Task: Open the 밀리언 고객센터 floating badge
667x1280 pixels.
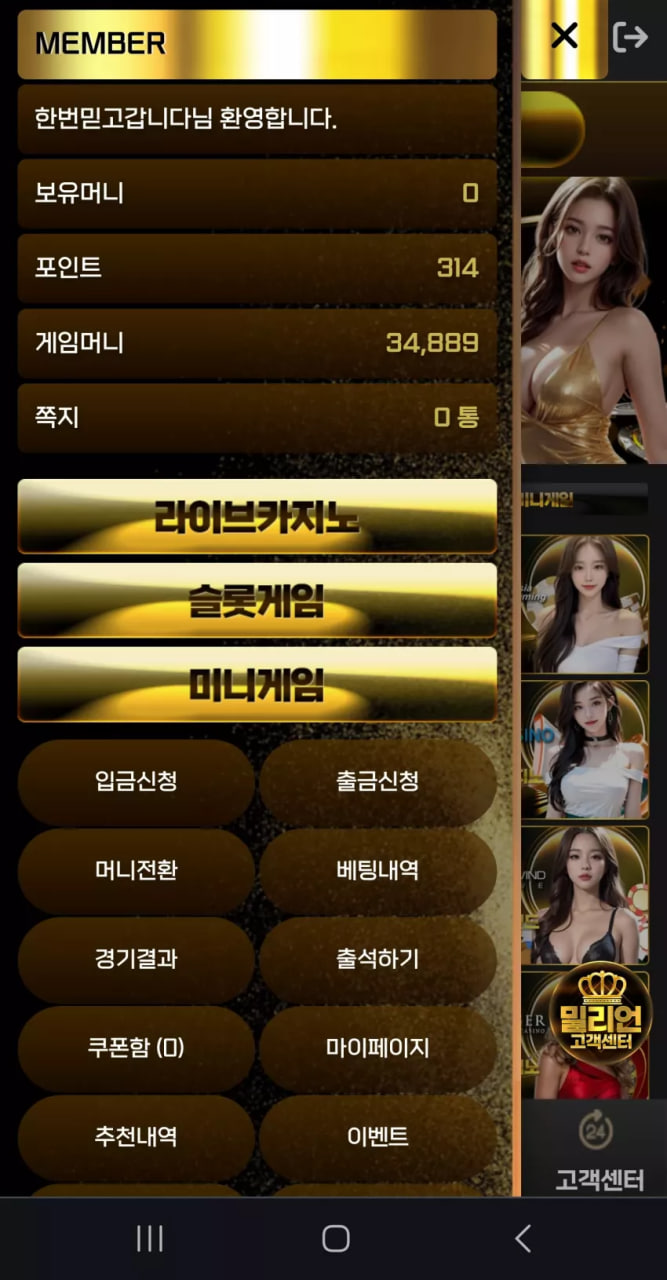Action: [601, 1012]
